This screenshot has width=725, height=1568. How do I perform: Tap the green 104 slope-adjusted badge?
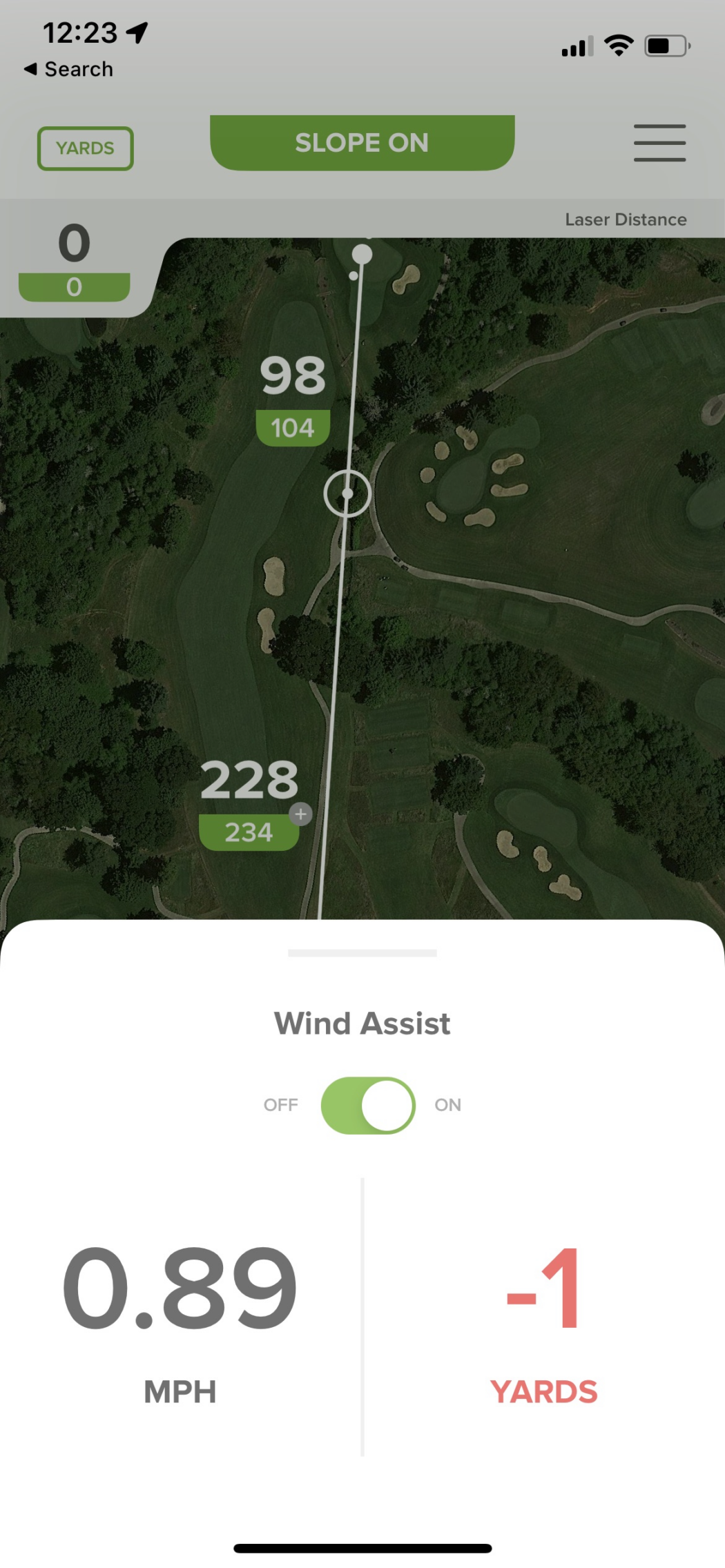[x=293, y=427]
